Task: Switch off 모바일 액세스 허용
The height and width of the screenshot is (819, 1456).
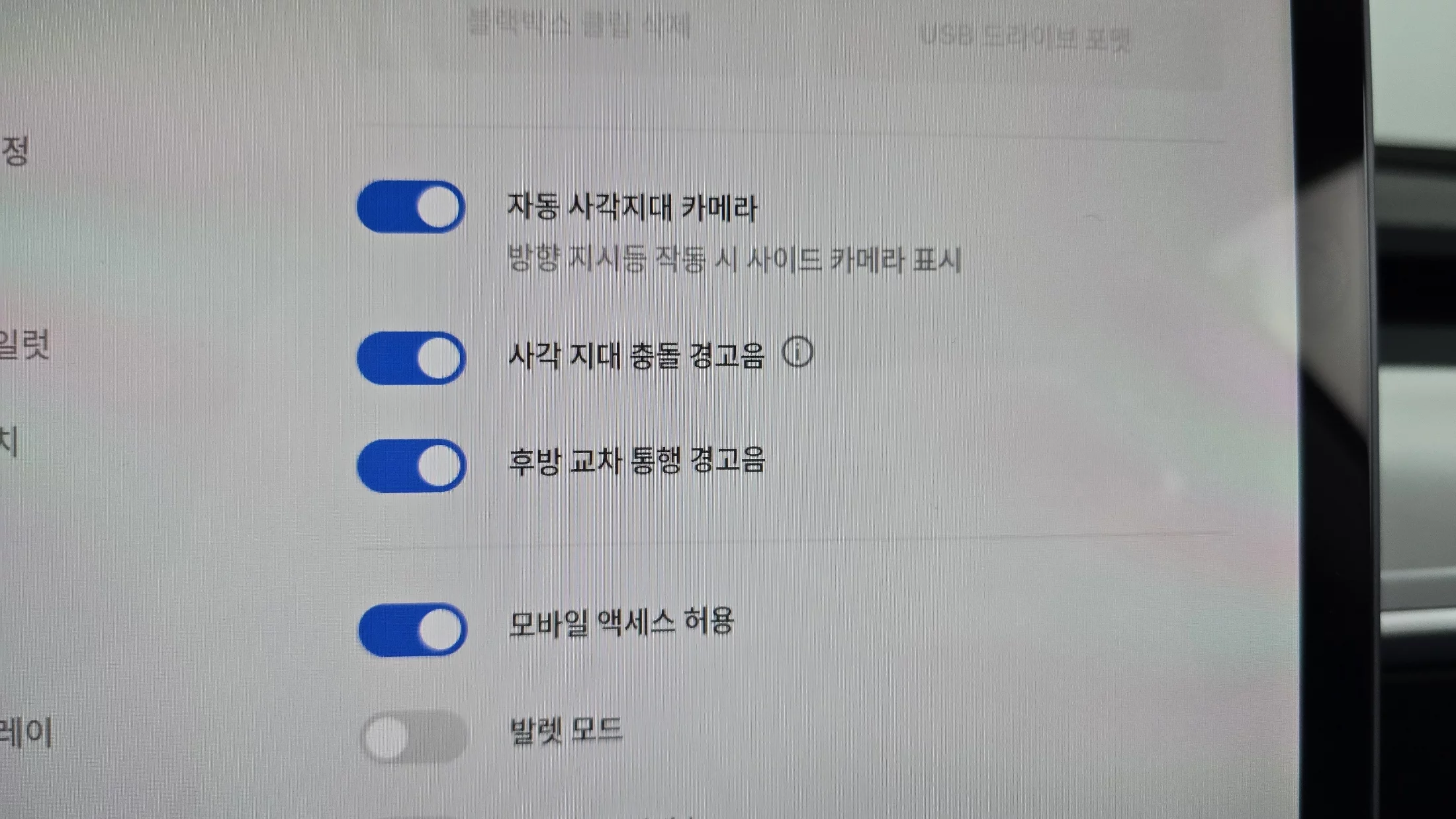Action: pos(412,629)
